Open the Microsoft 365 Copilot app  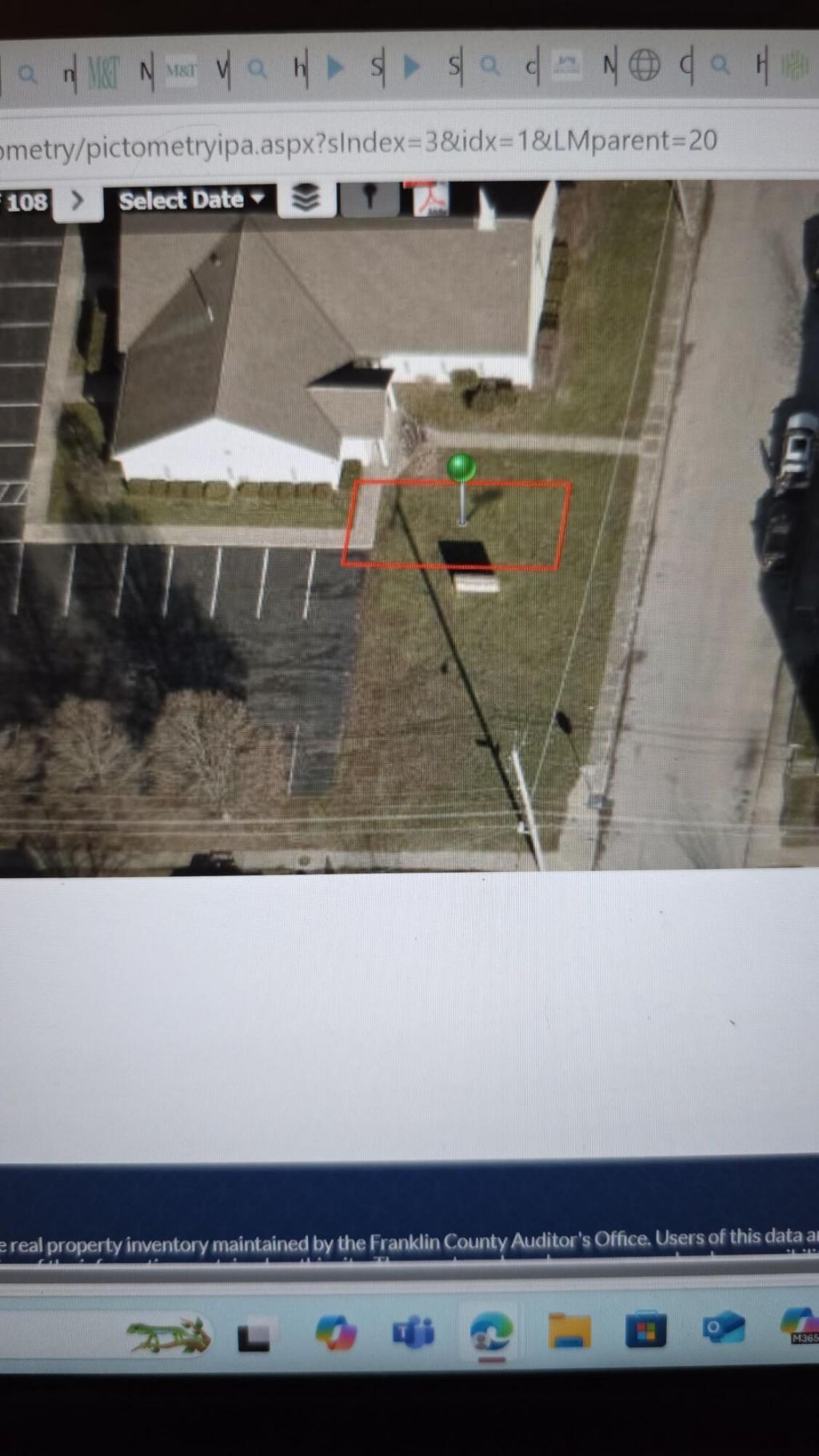(x=800, y=1324)
